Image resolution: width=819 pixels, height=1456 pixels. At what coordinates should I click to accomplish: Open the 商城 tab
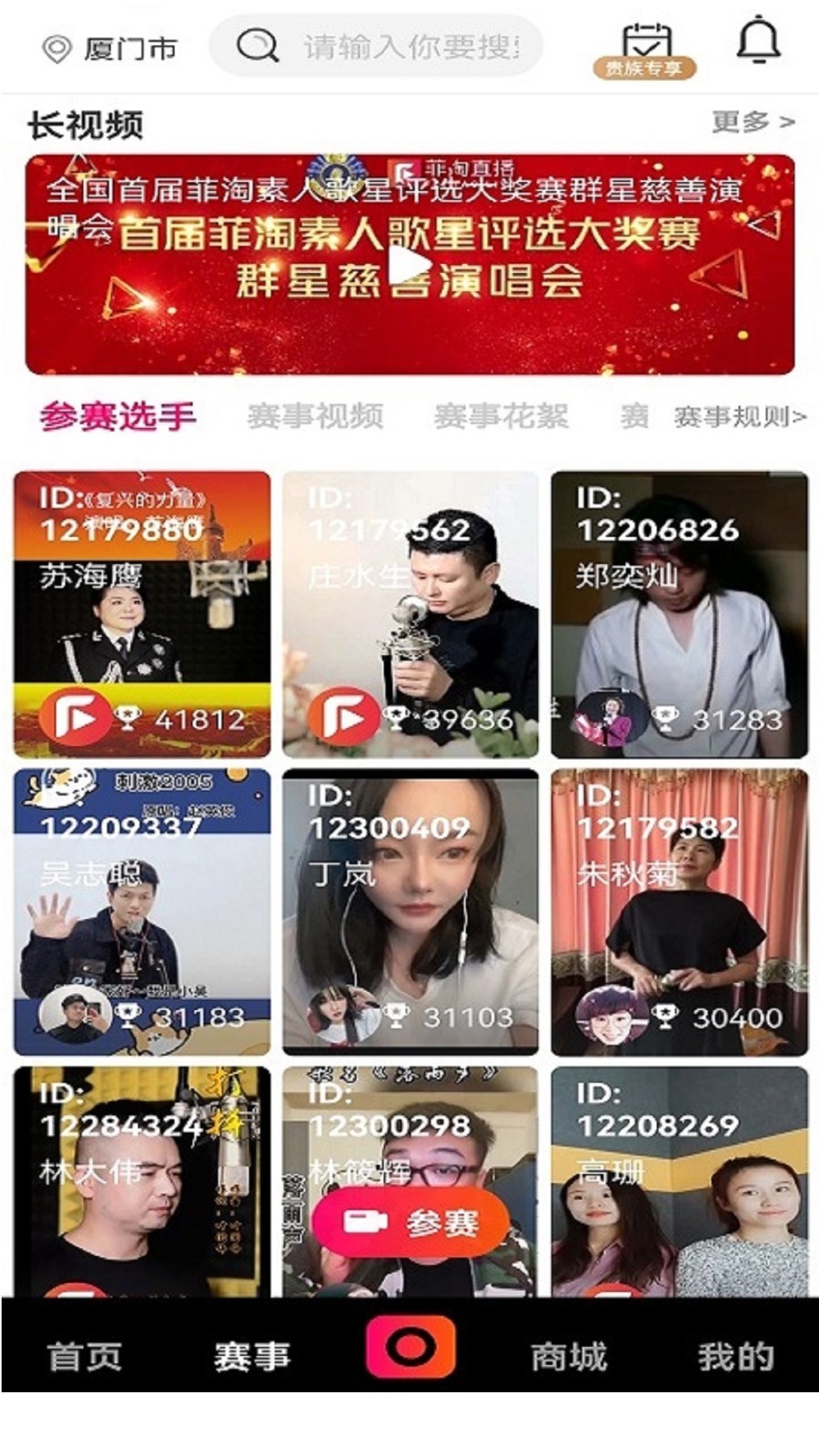click(569, 1356)
